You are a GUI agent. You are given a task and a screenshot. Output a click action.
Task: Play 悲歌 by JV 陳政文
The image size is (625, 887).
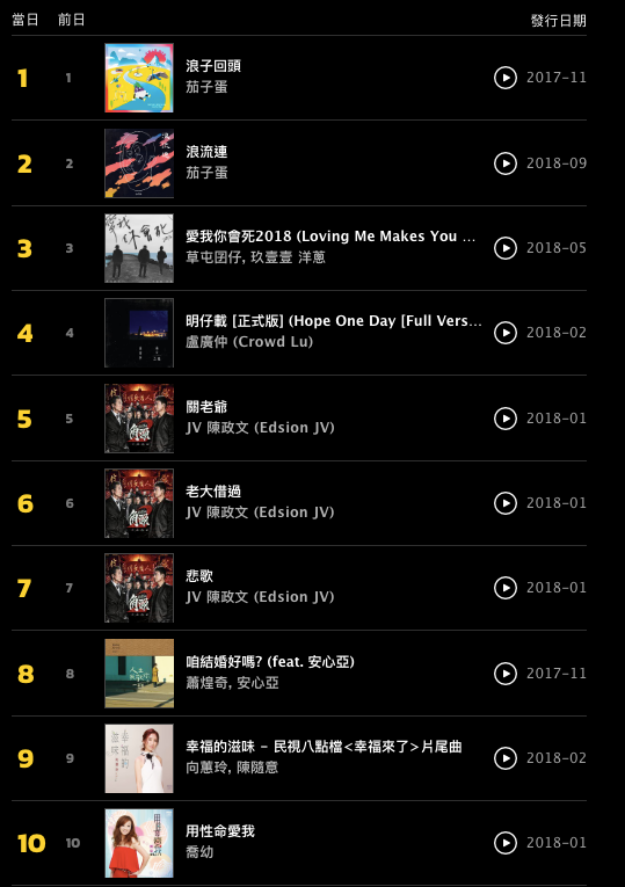pos(505,587)
